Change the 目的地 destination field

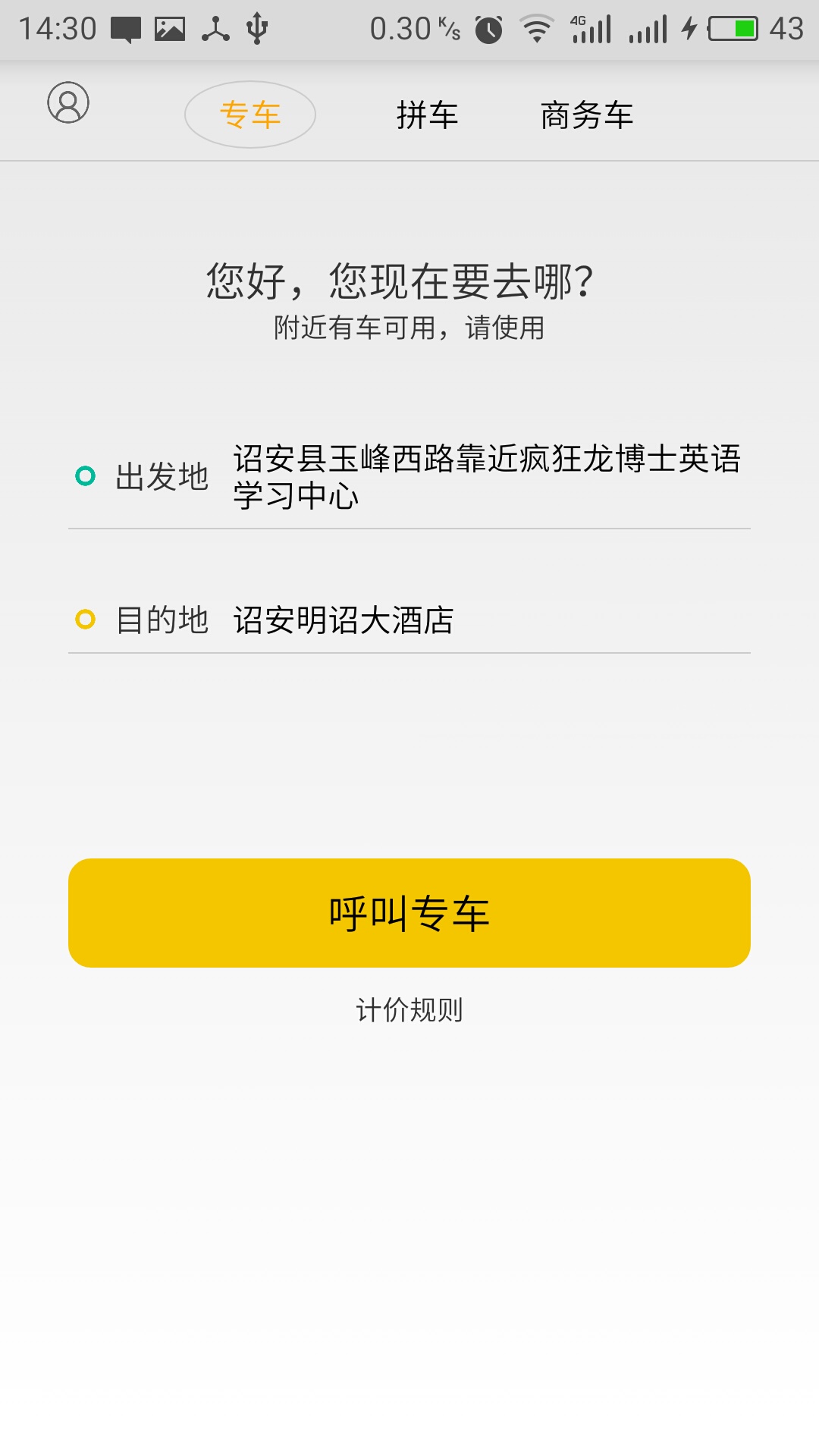[485, 620]
